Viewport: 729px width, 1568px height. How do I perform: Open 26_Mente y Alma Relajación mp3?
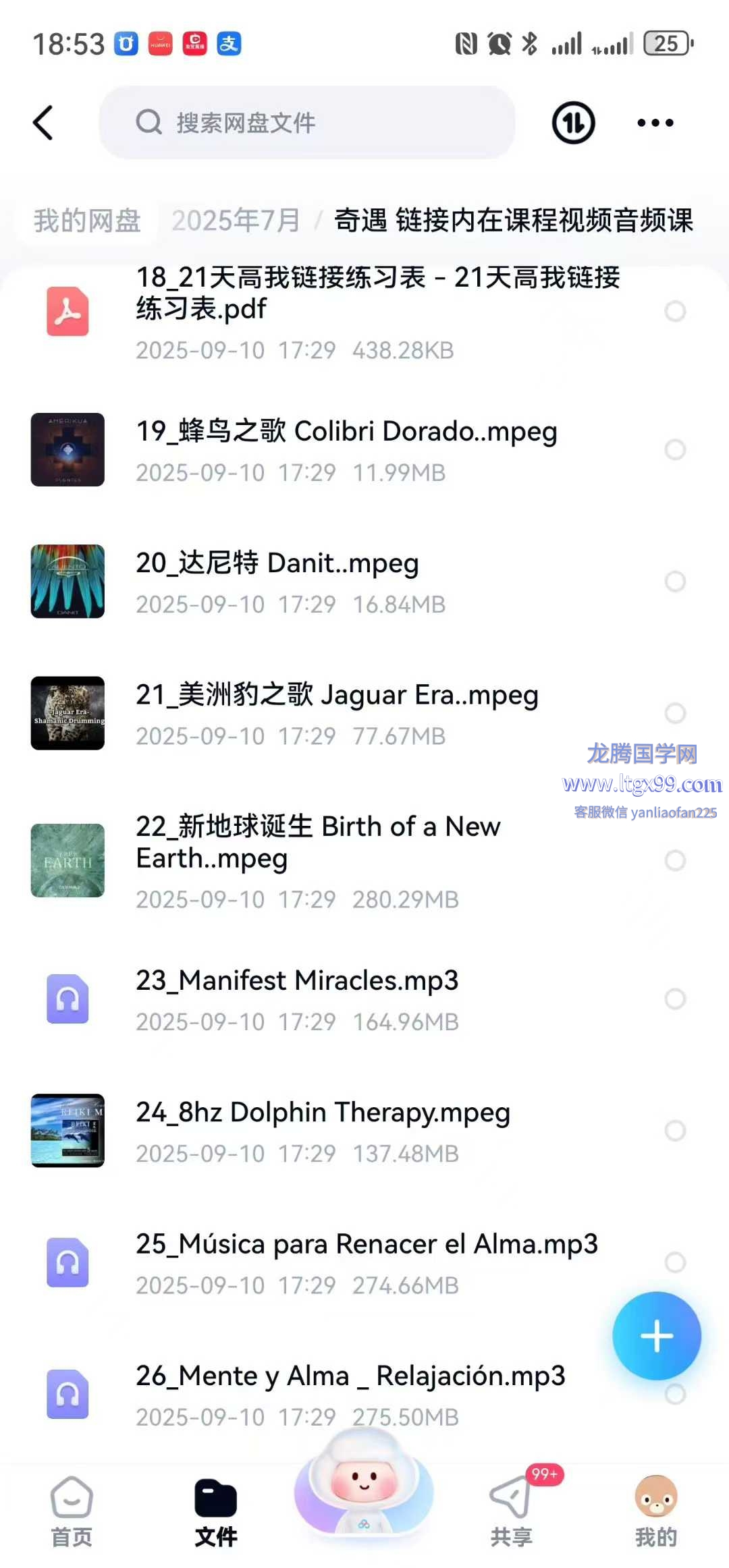350,1393
